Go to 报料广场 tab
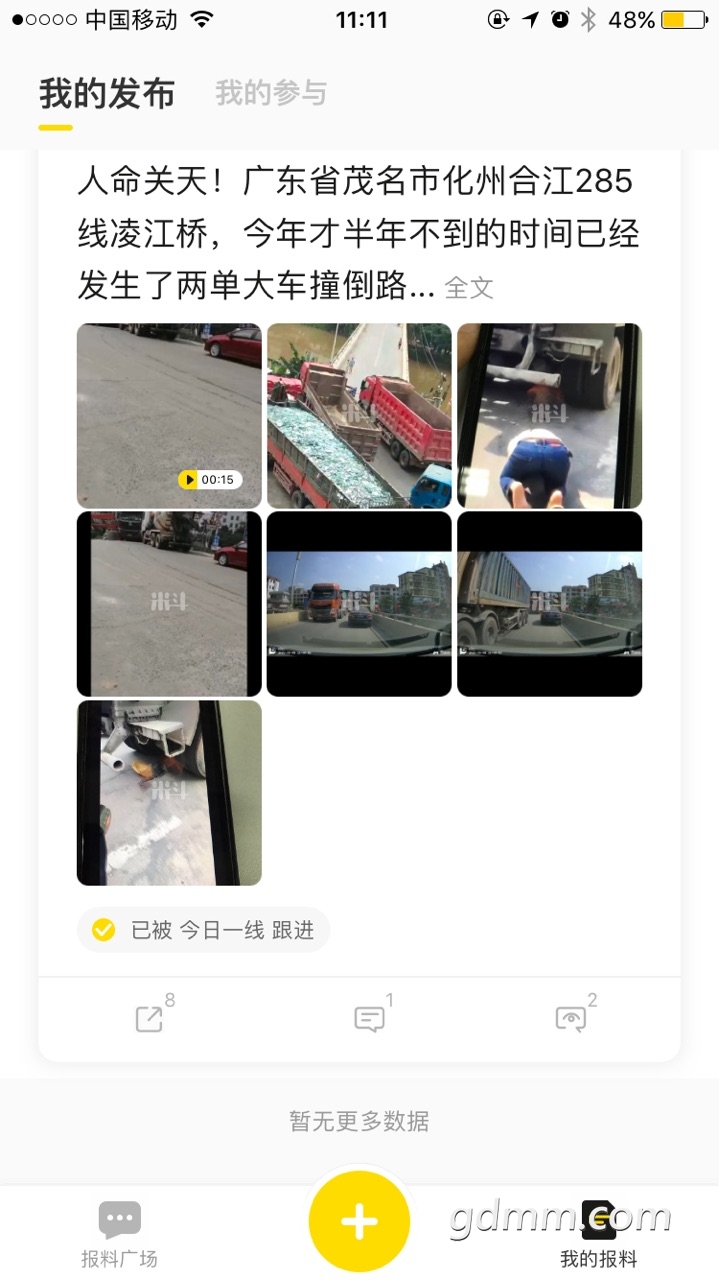 [x=119, y=1234]
